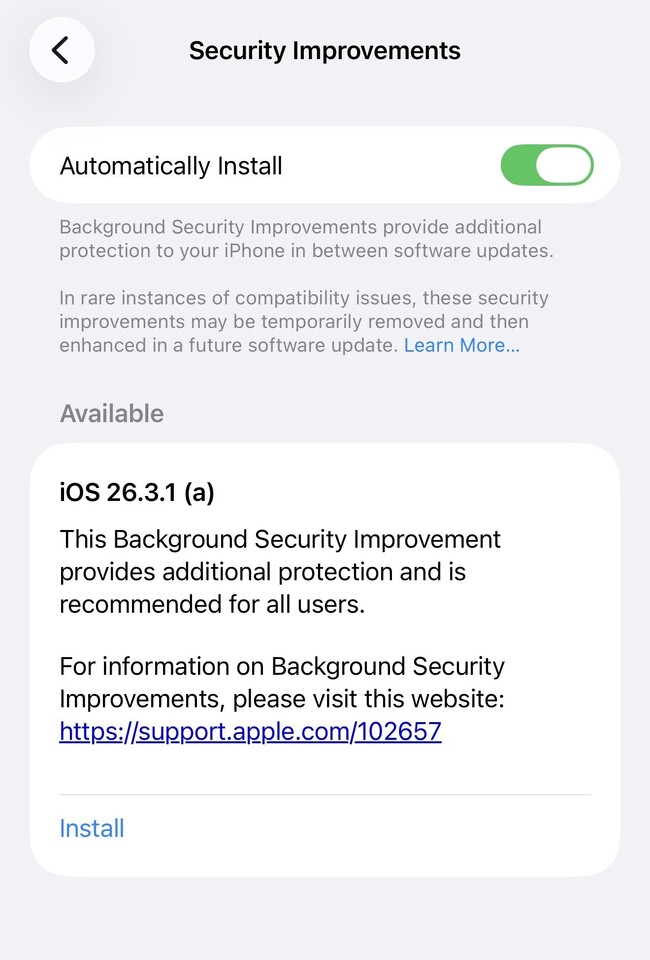Install iOS 26.3.1 (a)
650x960 pixels.
(x=92, y=828)
